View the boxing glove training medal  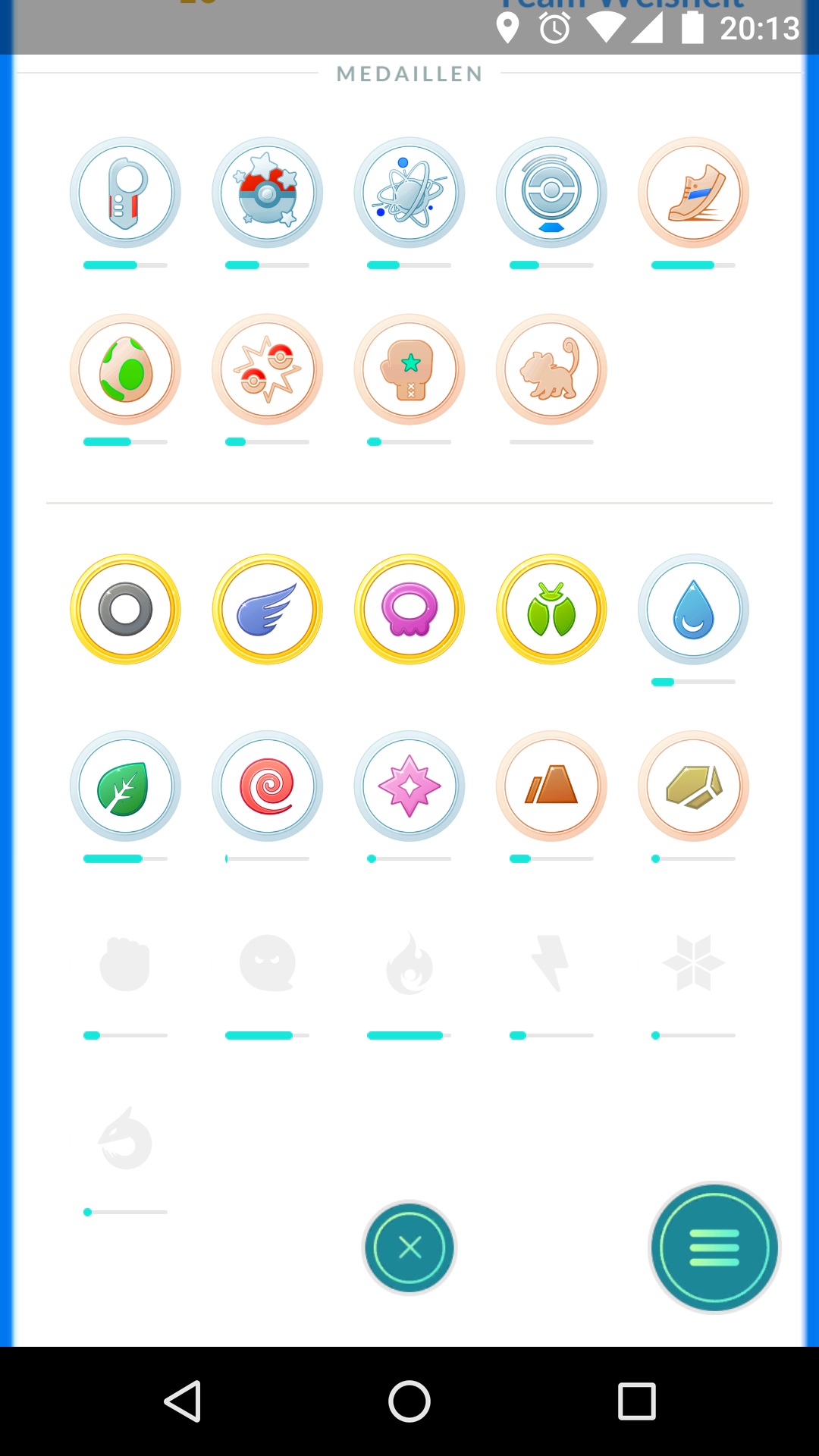tap(409, 369)
